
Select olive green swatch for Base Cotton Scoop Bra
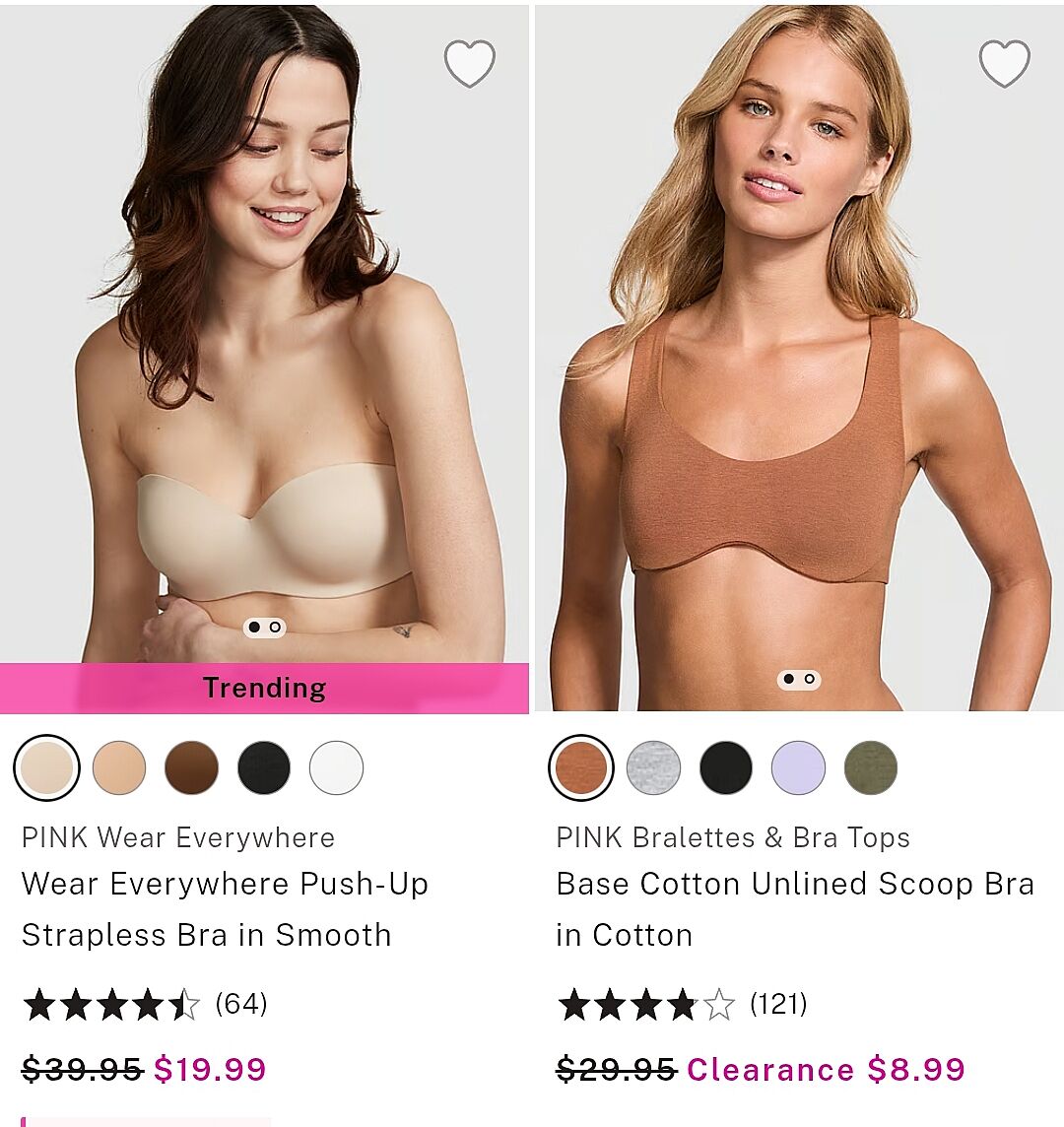[x=871, y=768]
